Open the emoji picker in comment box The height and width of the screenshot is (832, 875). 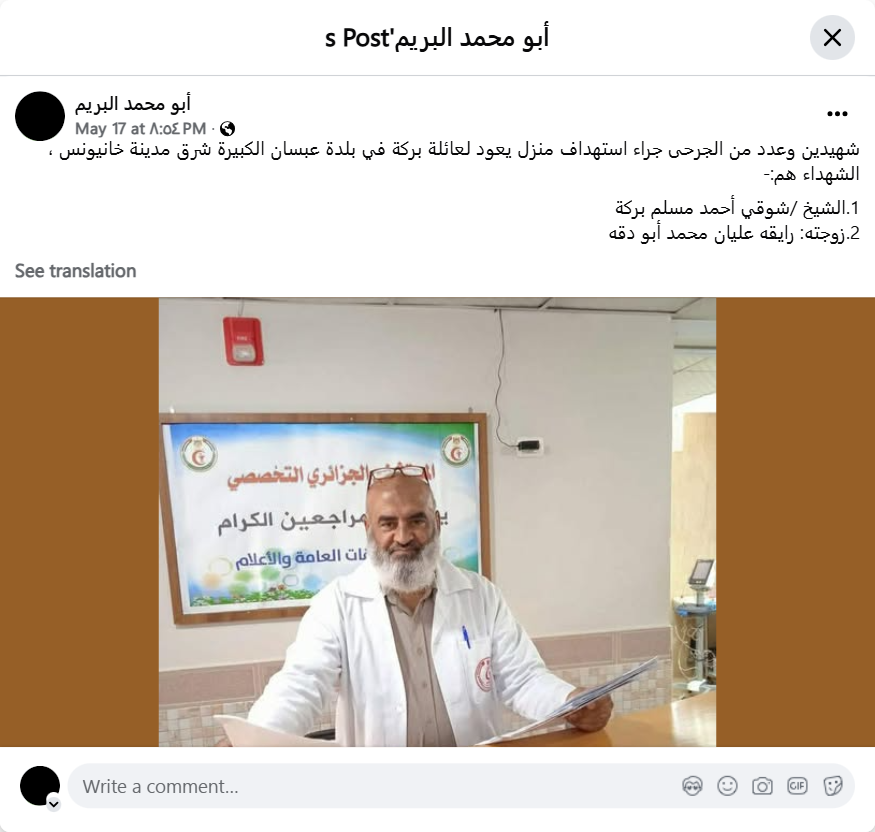click(x=727, y=786)
